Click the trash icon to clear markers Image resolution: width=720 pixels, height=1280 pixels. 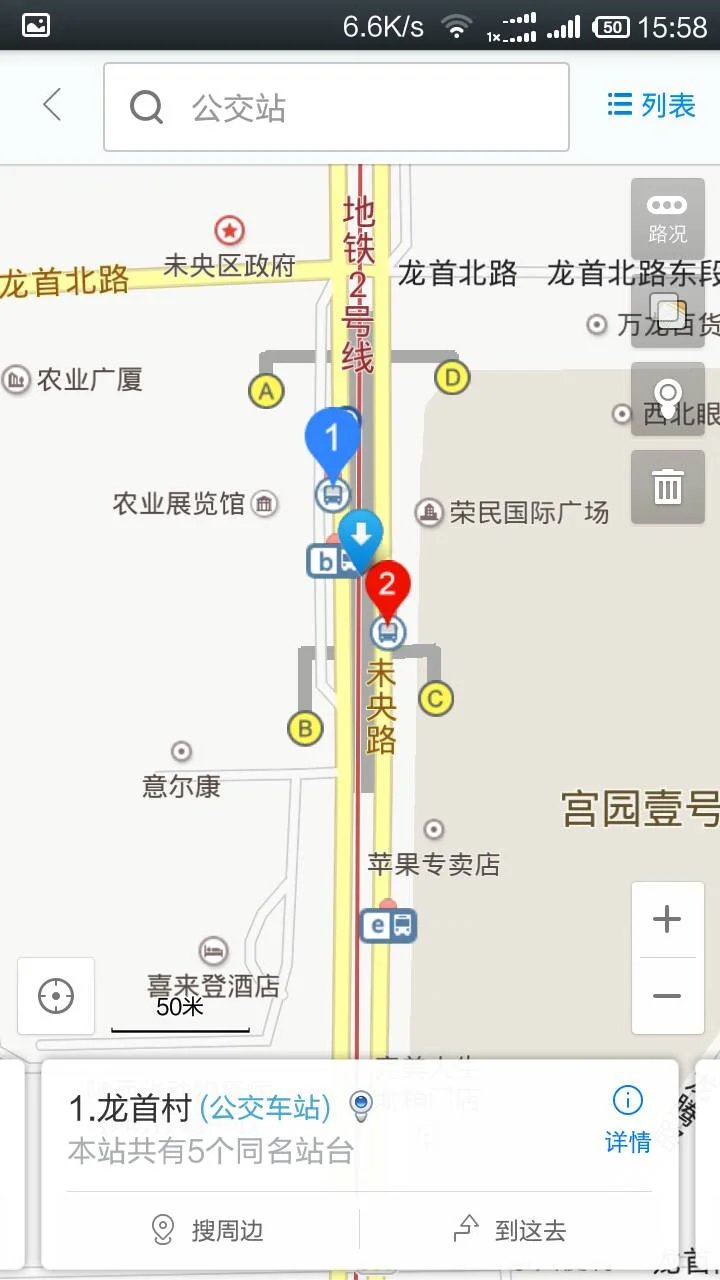tap(667, 488)
